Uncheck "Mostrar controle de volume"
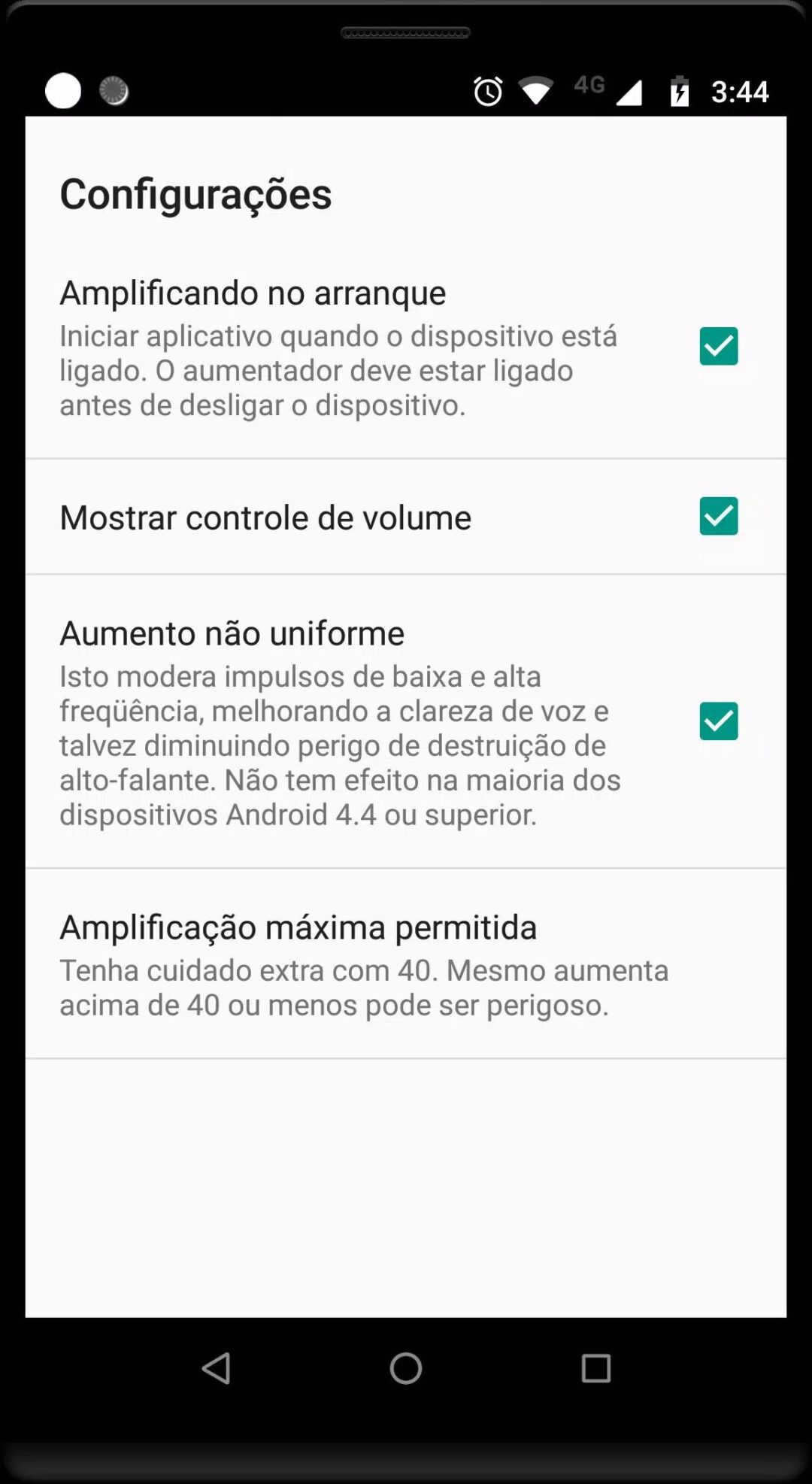Image resolution: width=812 pixels, height=1484 pixels. coord(718,517)
